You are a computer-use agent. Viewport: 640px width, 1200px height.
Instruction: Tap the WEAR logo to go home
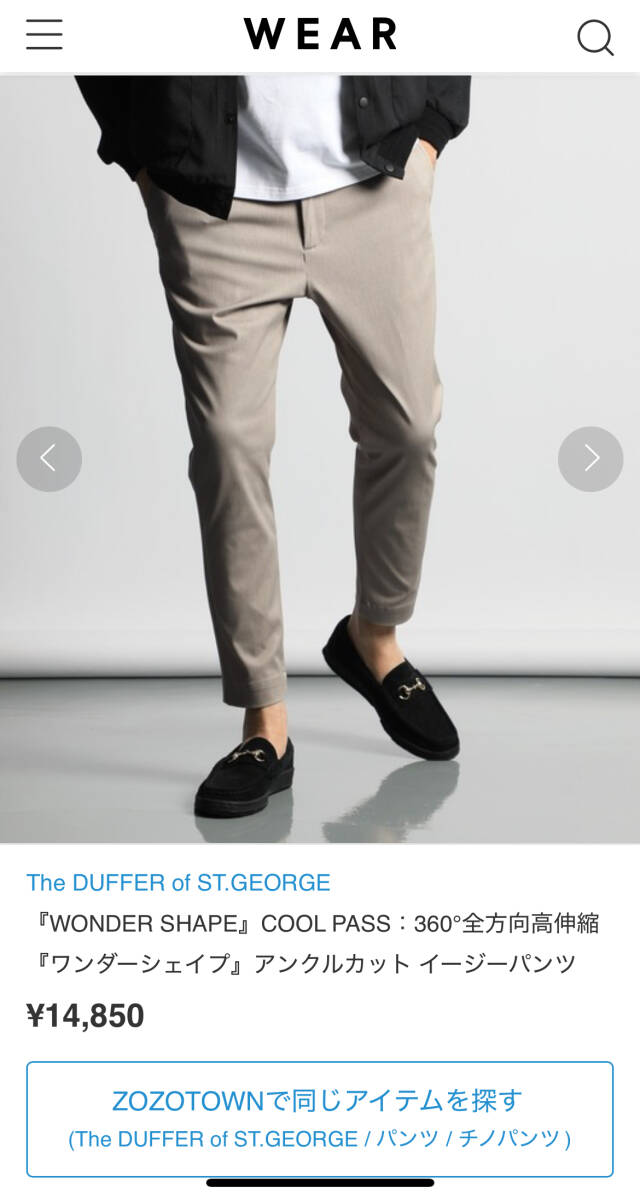click(320, 35)
